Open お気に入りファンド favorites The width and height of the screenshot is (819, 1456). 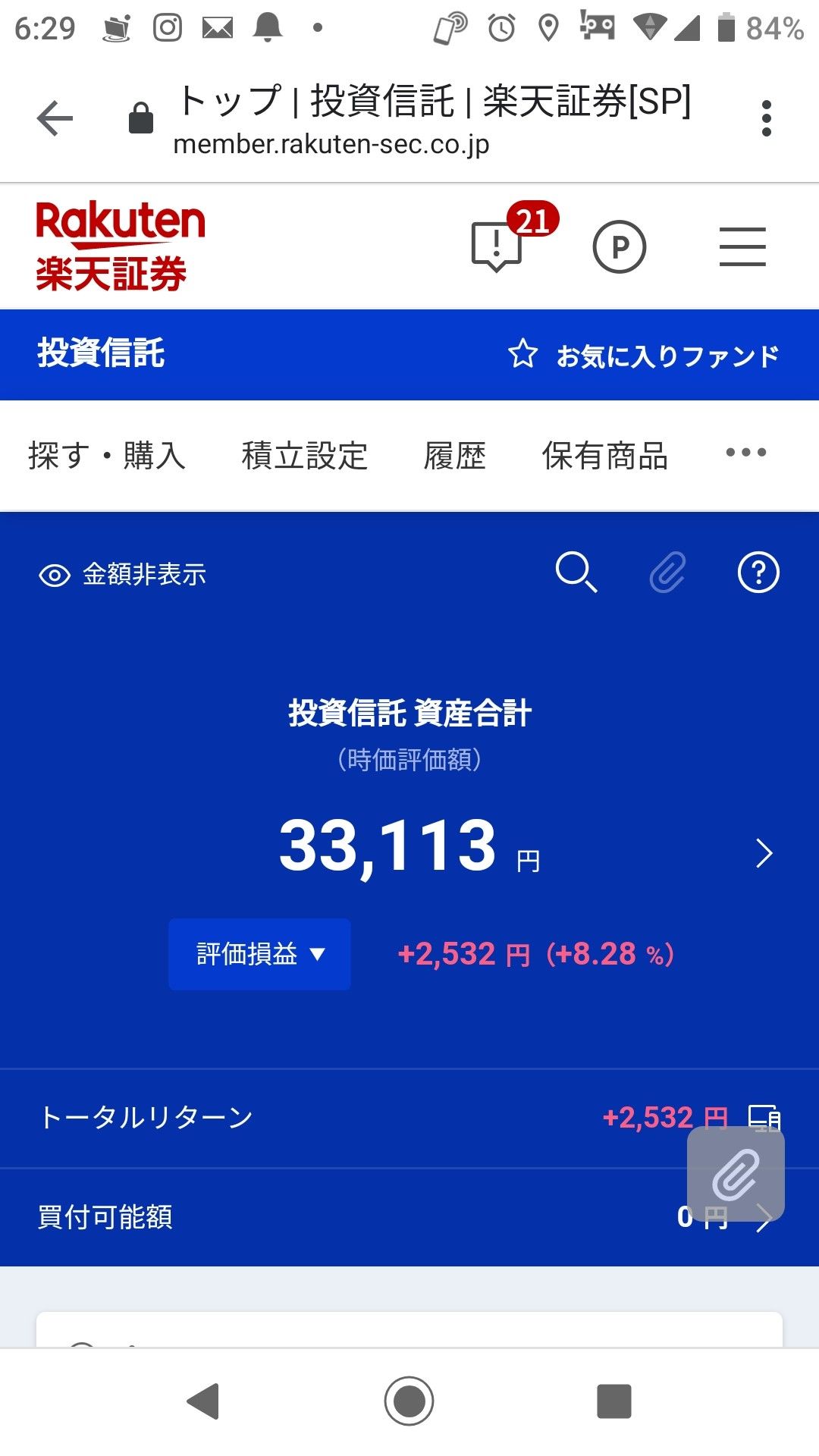coord(644,355)
